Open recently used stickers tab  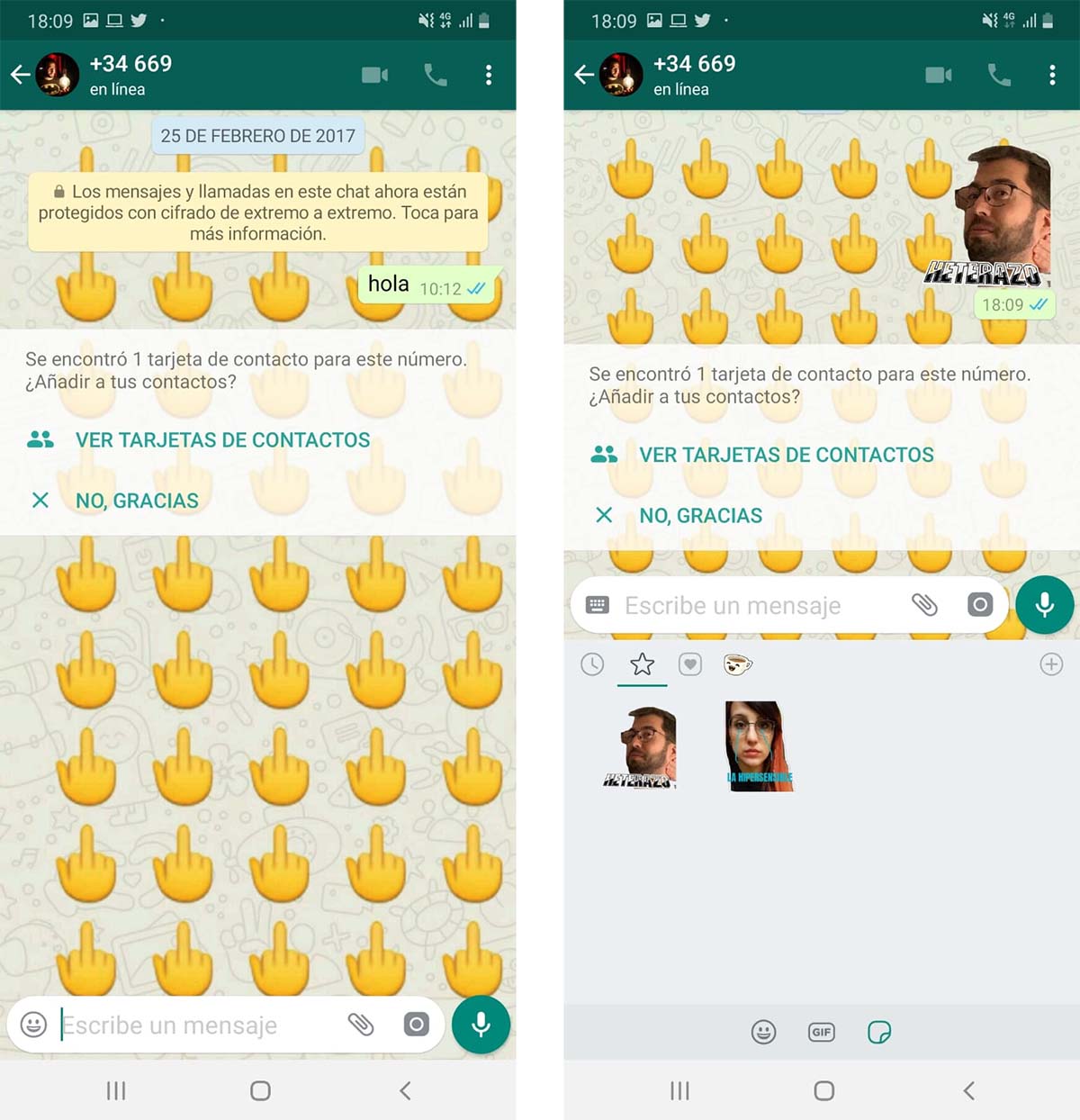coord(592,664)
